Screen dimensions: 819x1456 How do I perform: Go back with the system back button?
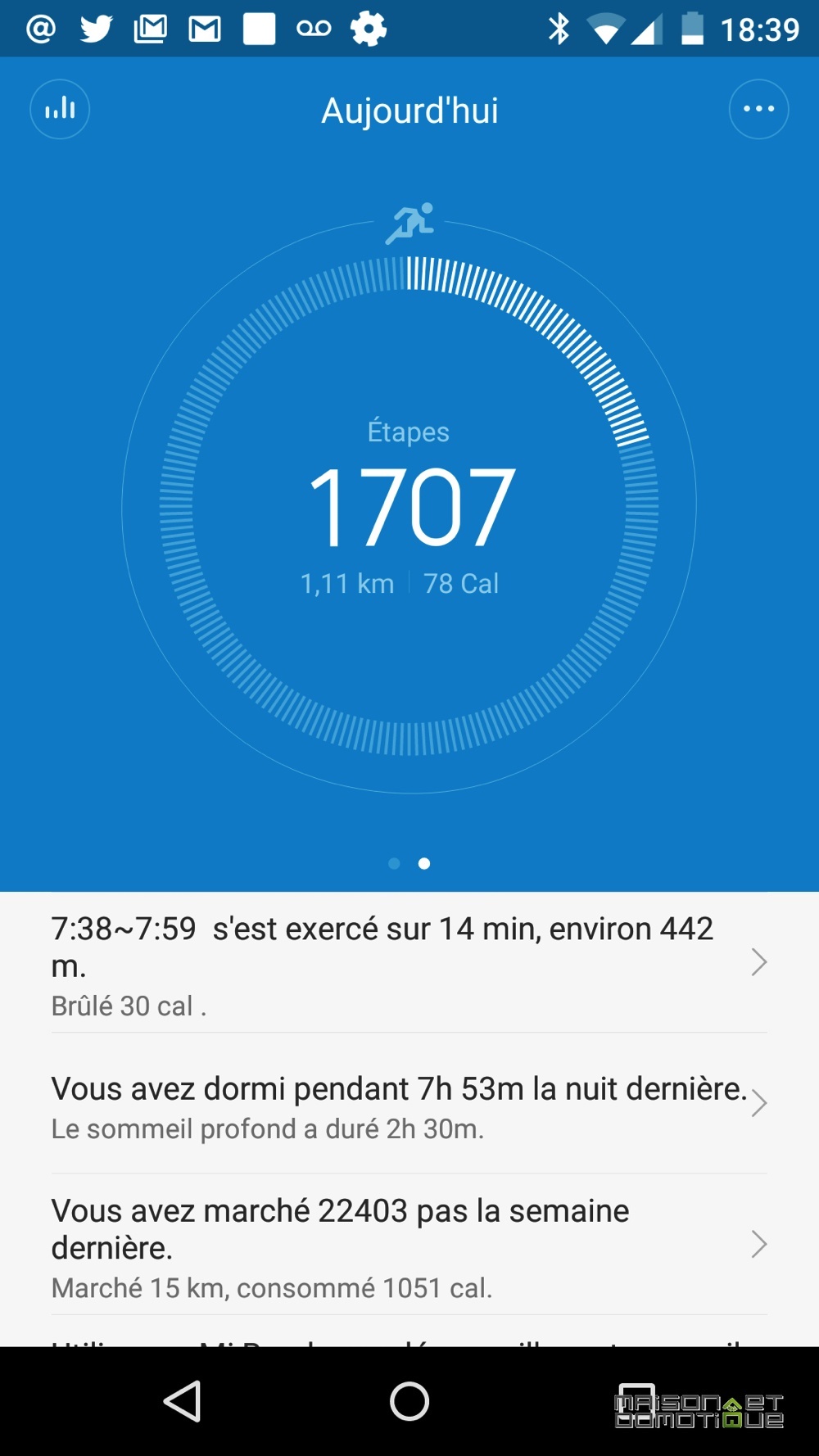[x=183, y=1401]
